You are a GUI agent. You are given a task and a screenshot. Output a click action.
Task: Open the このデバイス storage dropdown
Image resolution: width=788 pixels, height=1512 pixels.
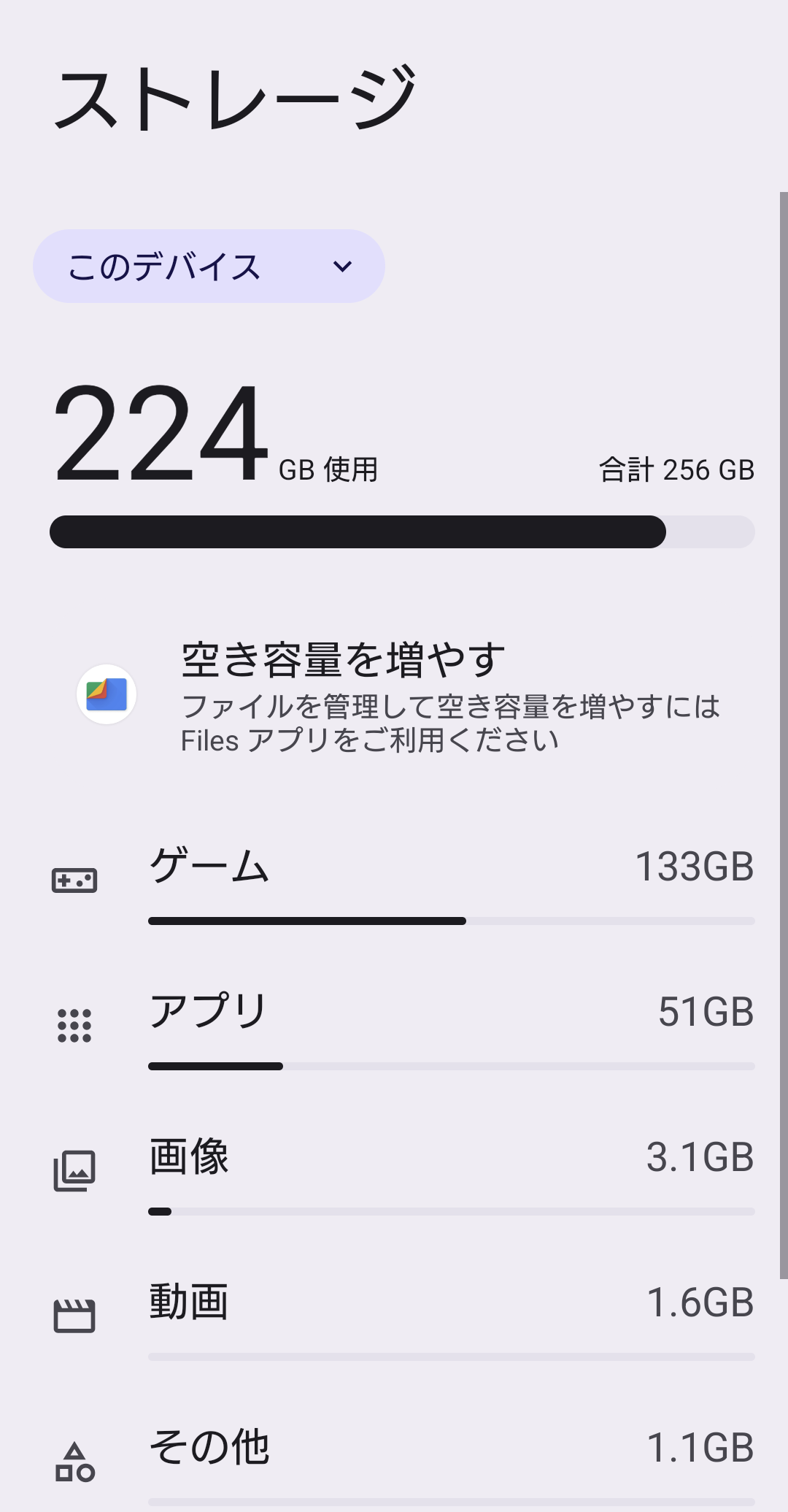coord(209,266)
